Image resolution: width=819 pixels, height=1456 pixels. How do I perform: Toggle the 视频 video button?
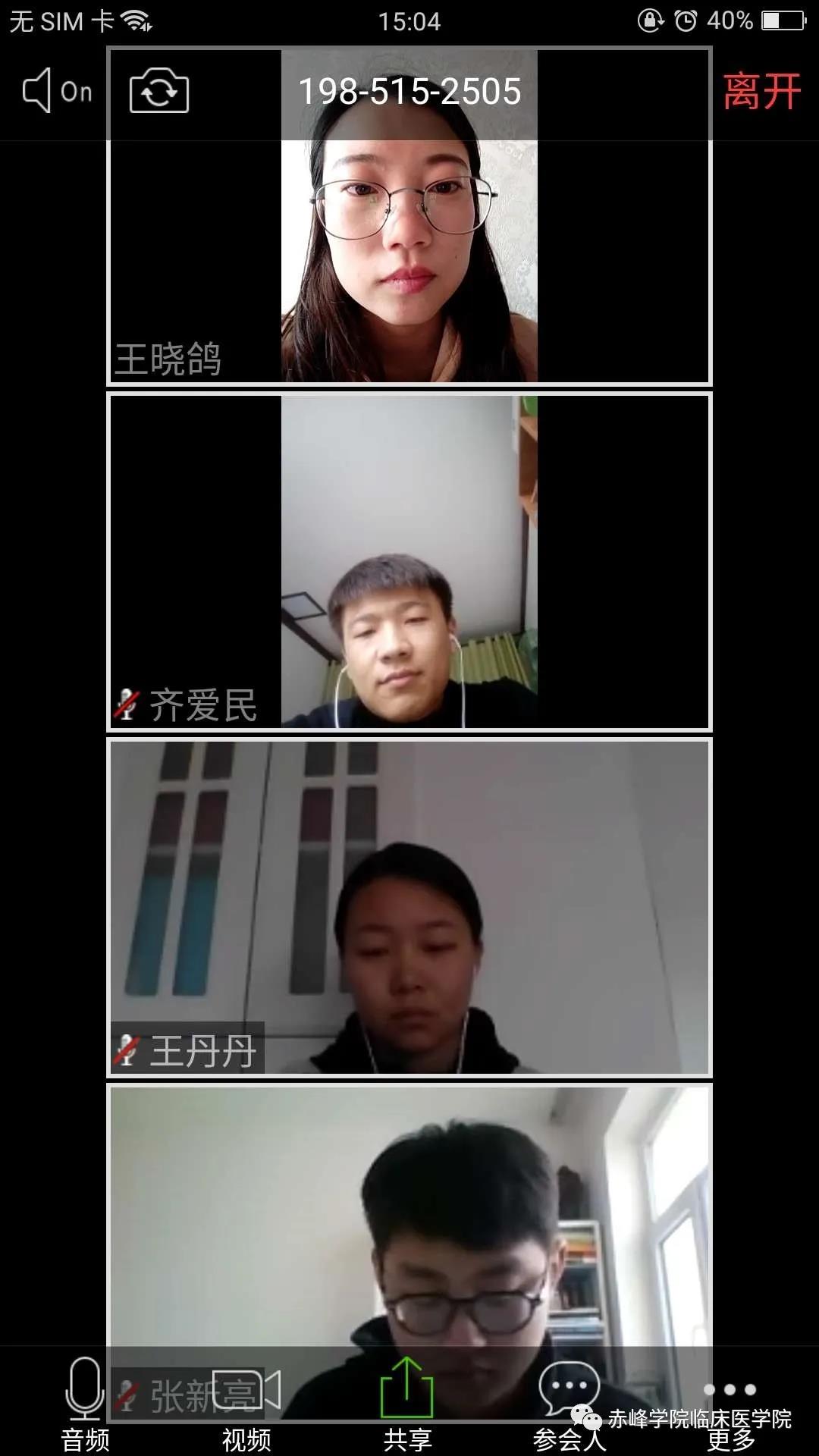click(x=246, y=1403)
